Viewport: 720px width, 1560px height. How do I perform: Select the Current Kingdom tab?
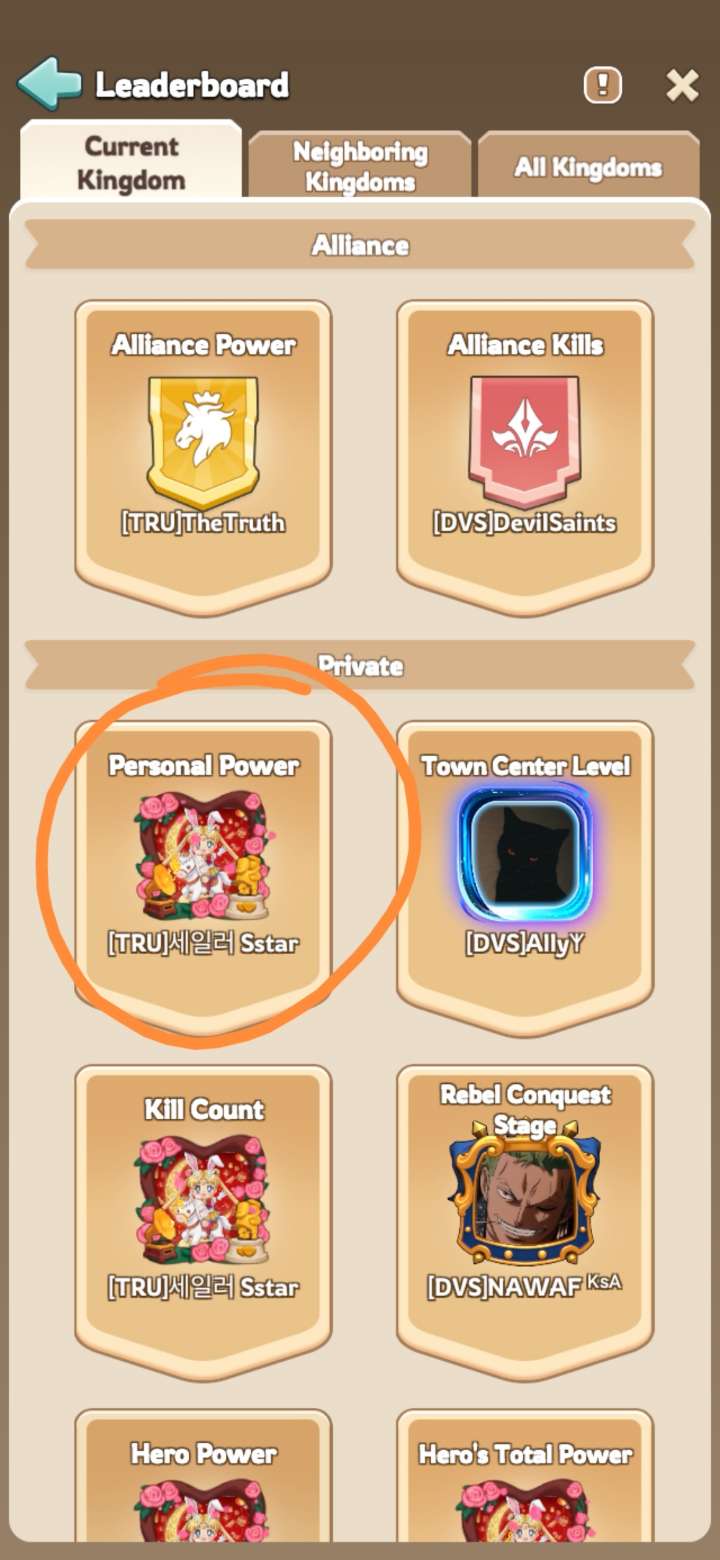pos(131,163)
